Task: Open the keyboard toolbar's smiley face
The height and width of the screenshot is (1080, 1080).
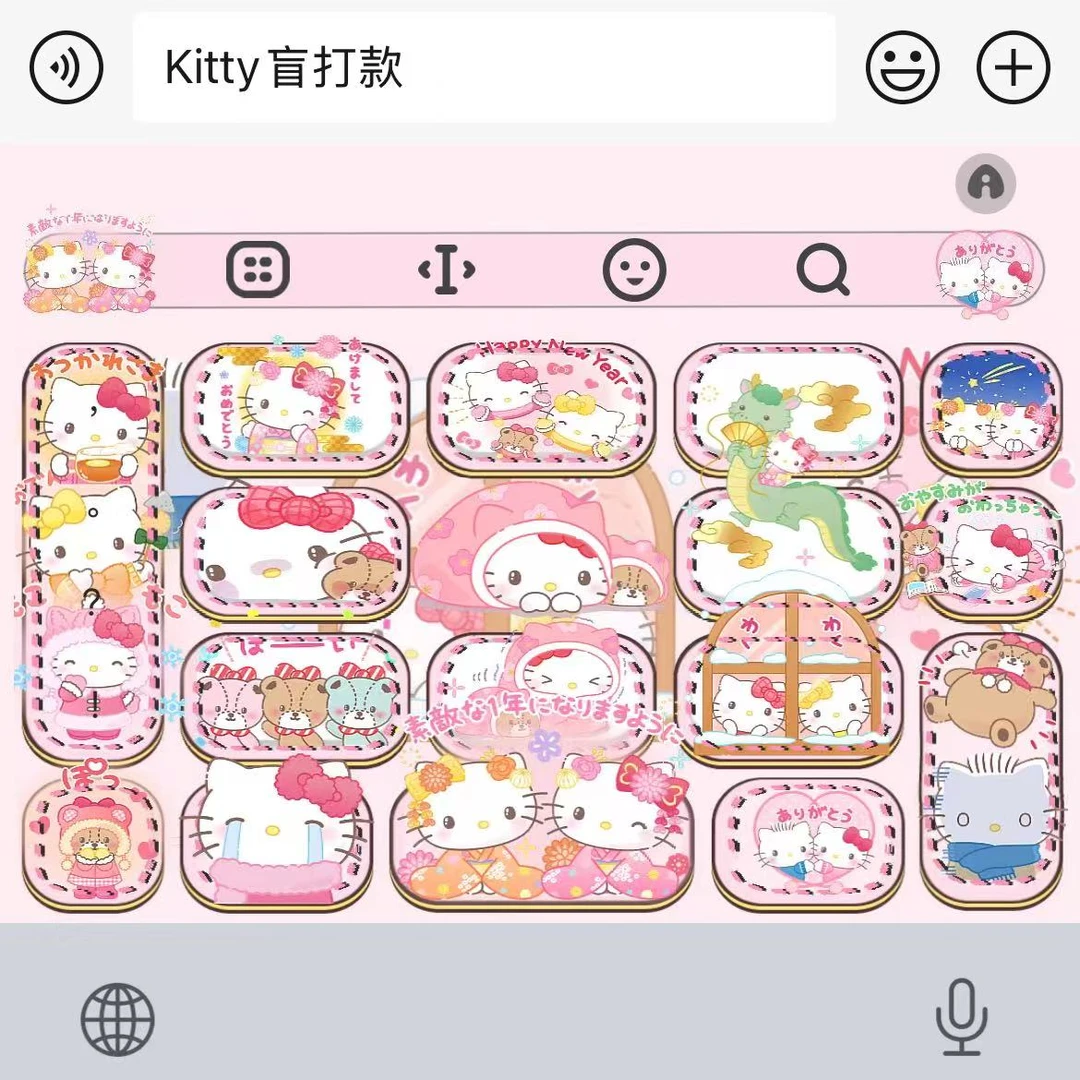Action: [634, 269]
